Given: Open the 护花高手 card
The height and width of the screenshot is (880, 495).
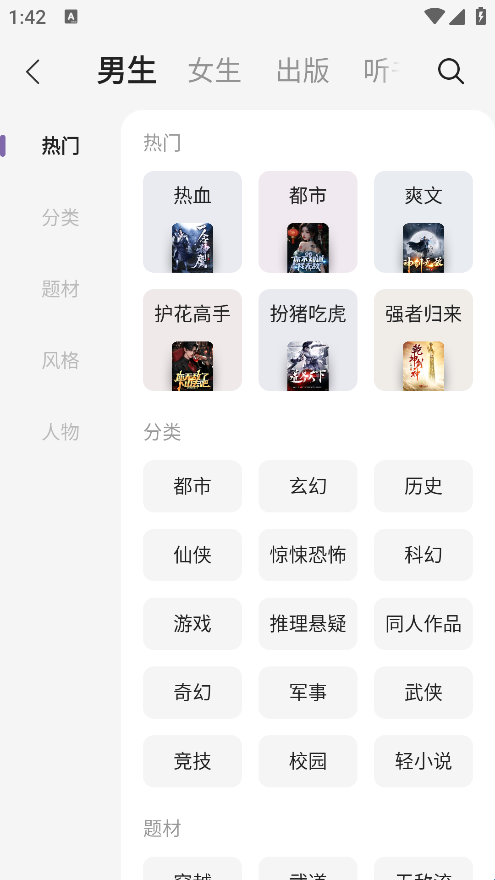Looking at the screenshot, I should (192, 340).
